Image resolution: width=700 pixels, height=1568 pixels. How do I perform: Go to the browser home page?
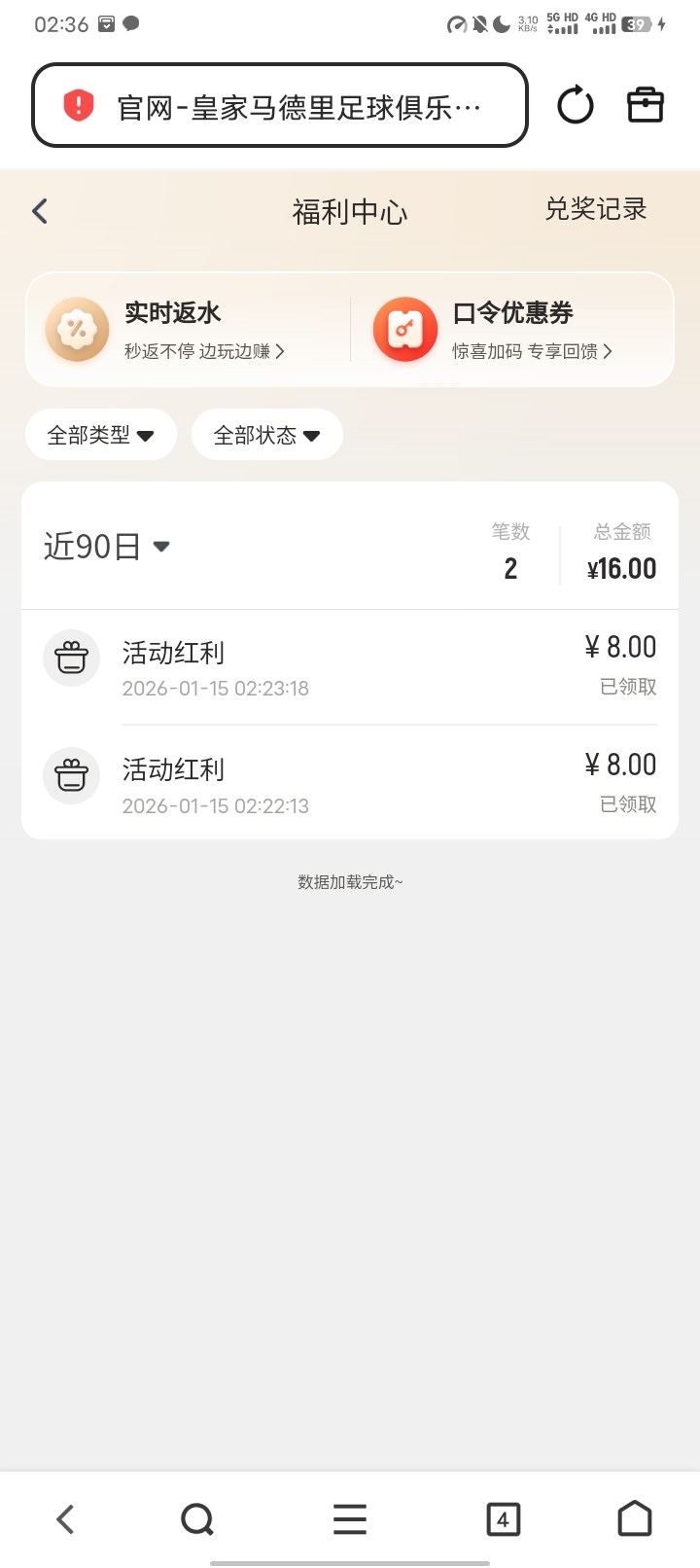(635, 1518)
